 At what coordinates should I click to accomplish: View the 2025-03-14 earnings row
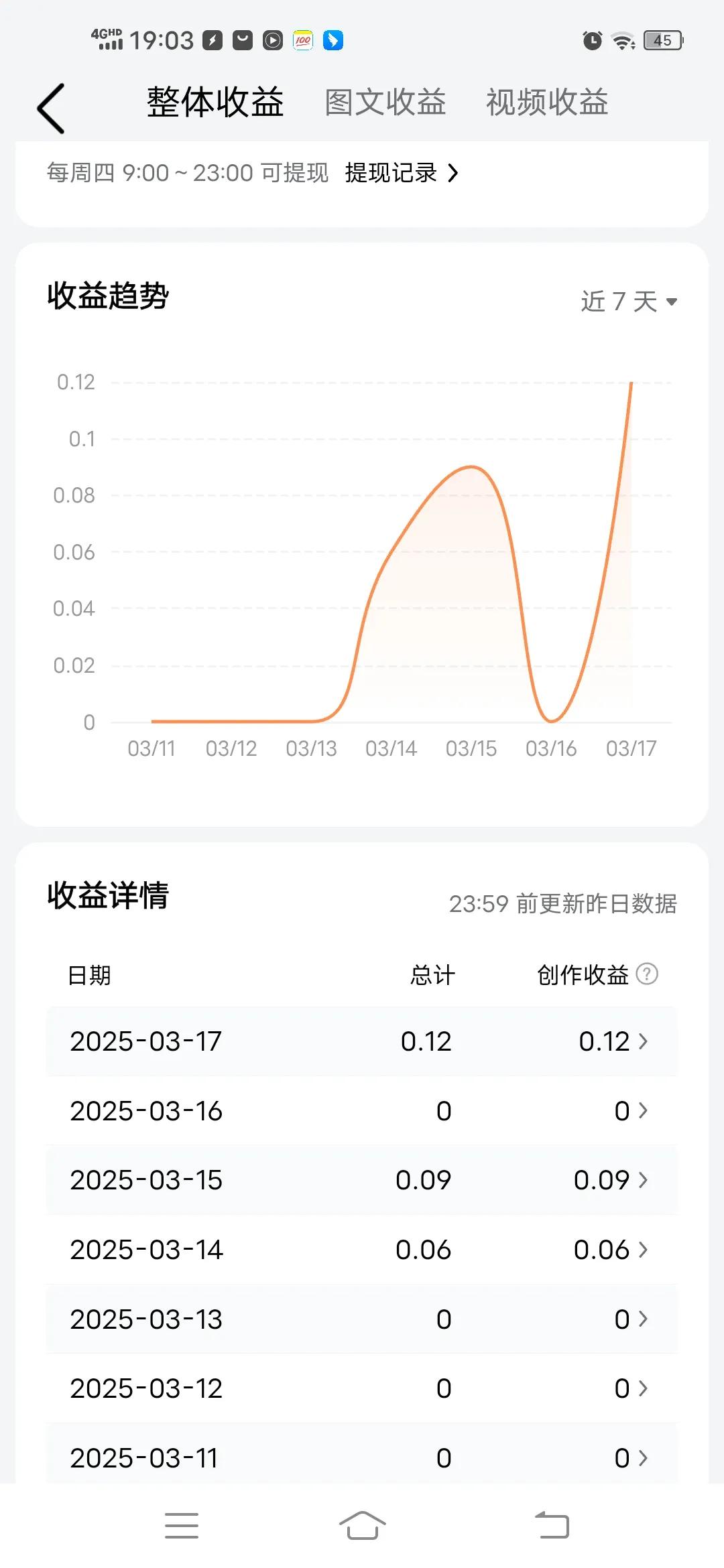[362, 1250]
